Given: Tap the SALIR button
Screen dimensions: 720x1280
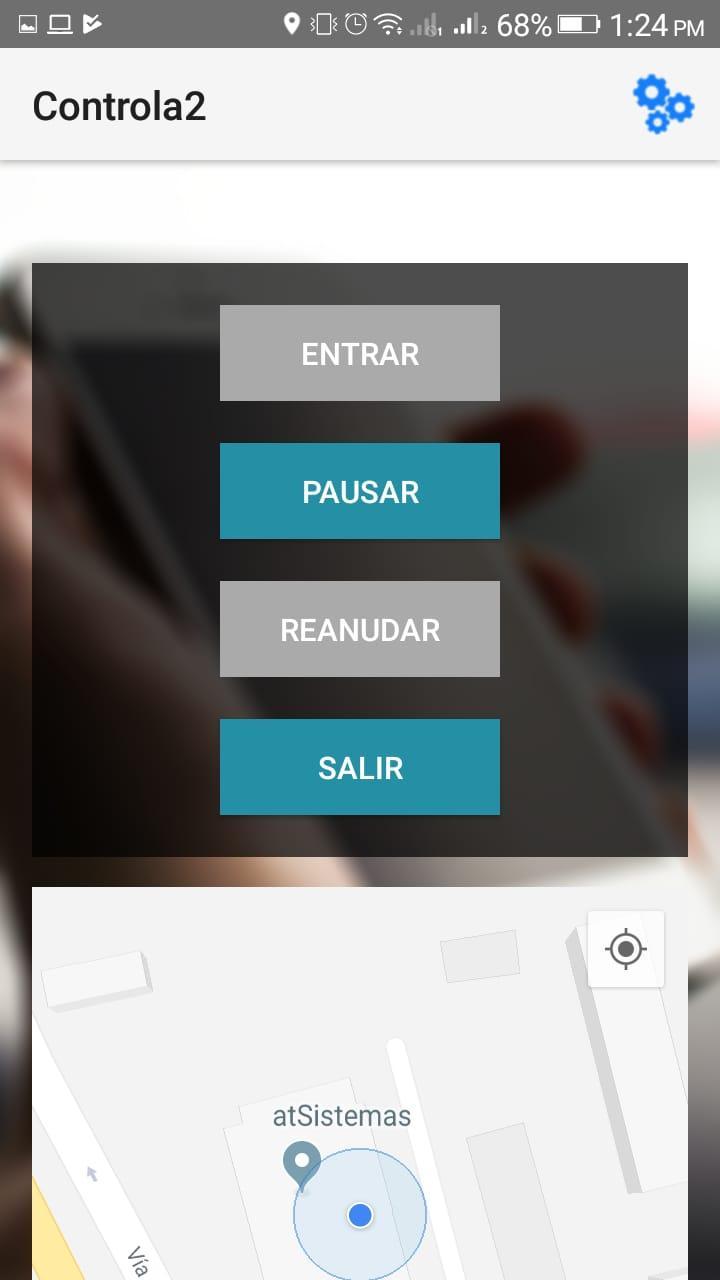Looking at the screenshot, I should coord(360,767).
